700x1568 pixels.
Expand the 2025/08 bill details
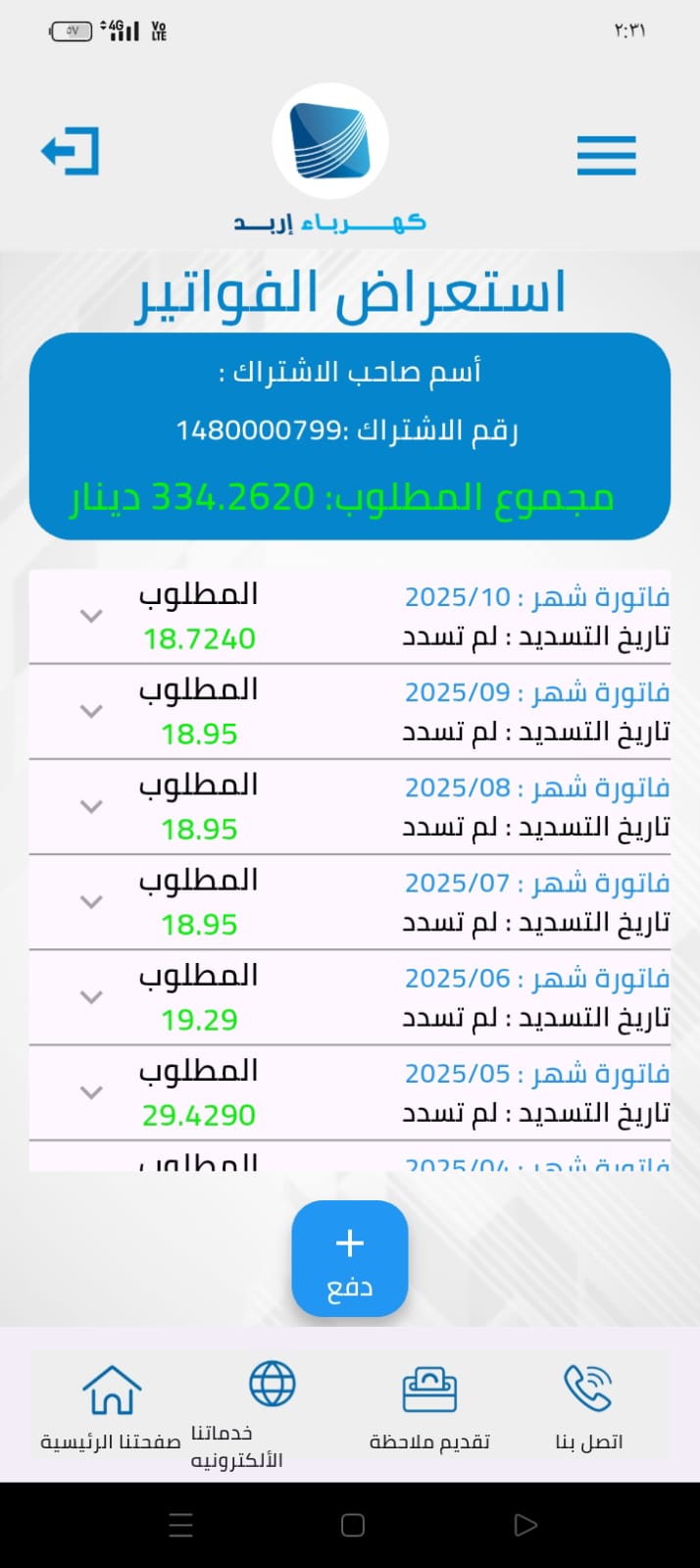pyautogui.click(x=91, y=806)
